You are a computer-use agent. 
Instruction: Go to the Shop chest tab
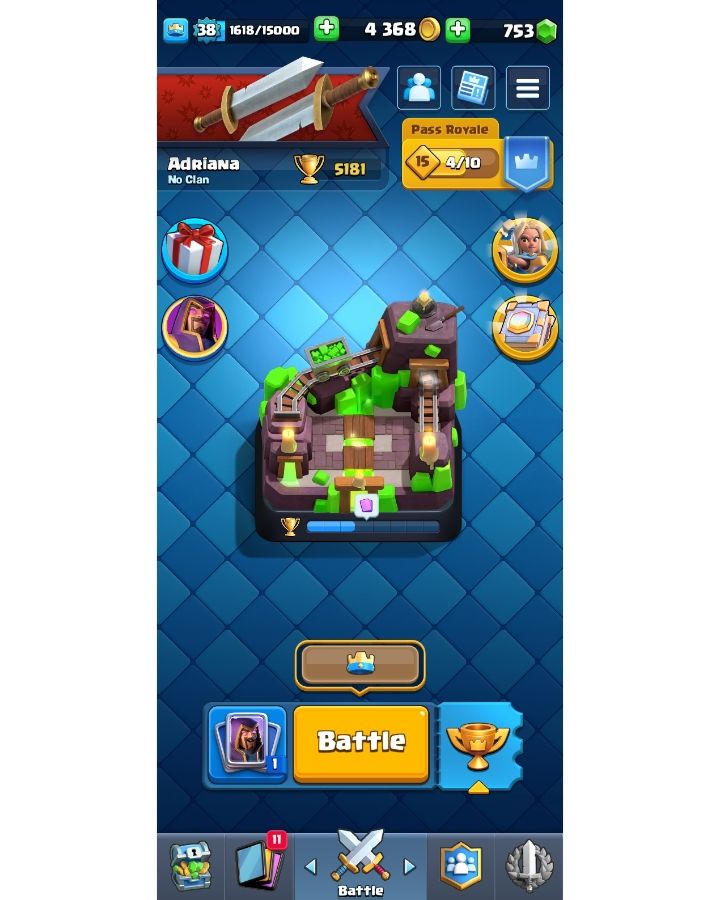(190, 866)
